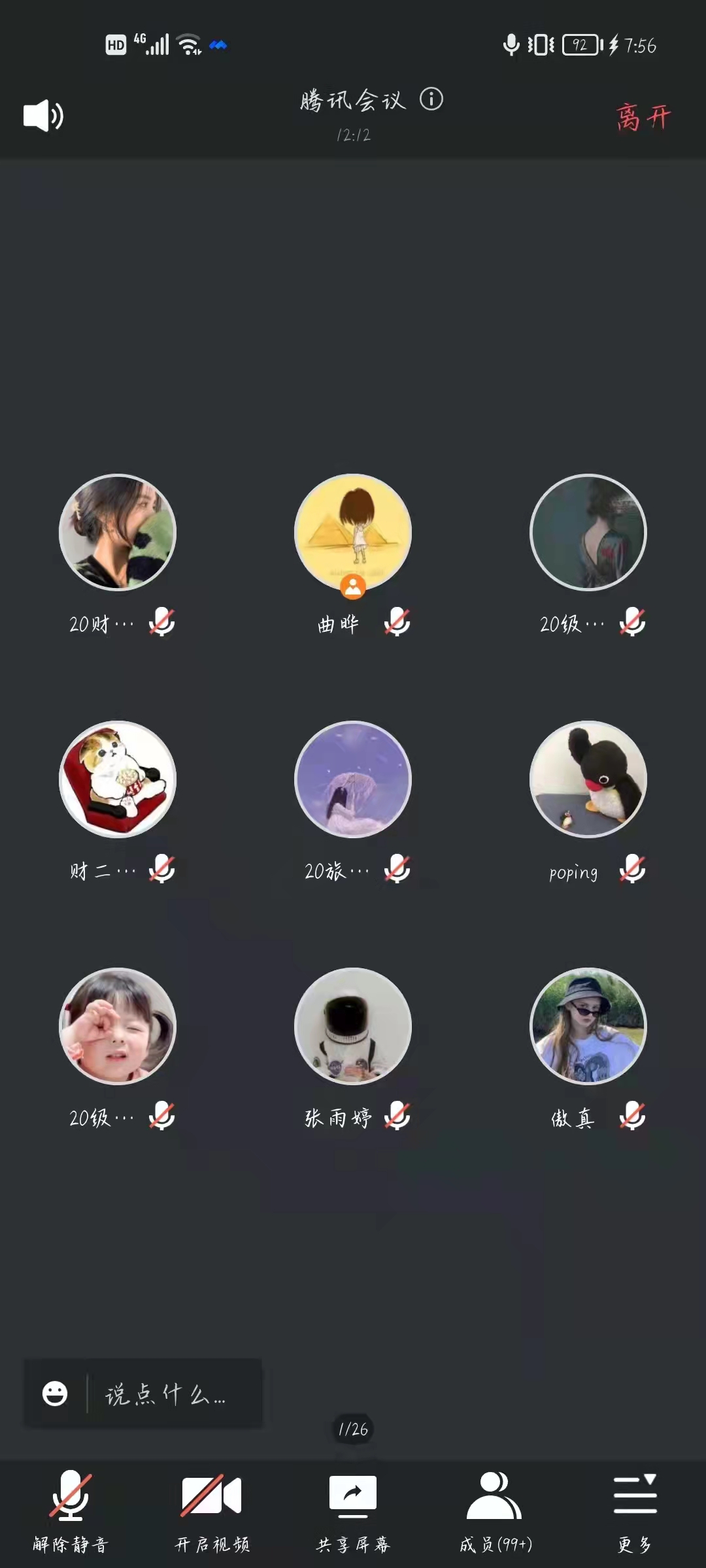The height and width of the screenshot is (1568, 706).
Task: Select participant 曲晔's avatar
Action: click(x=353, y=532)
